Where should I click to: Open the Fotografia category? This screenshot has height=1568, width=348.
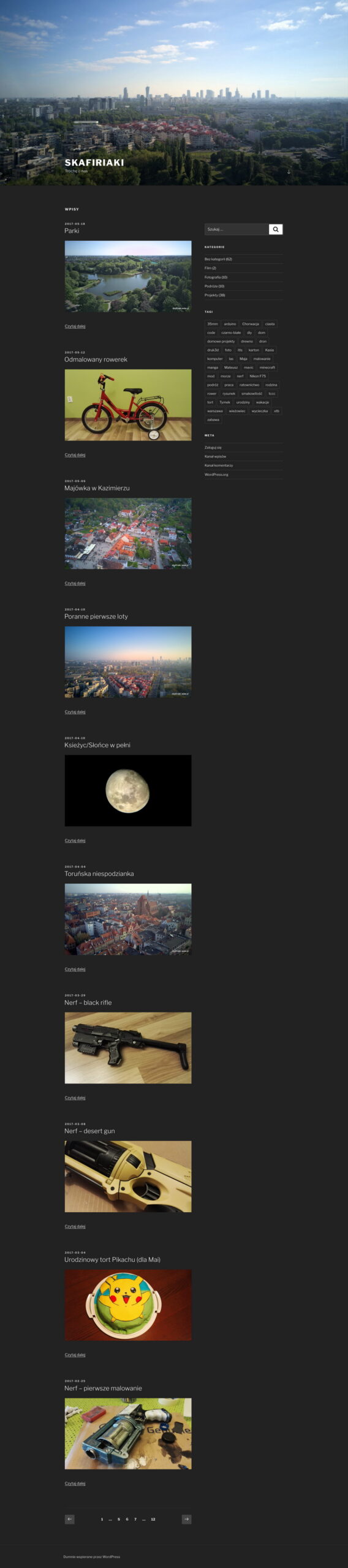pos(216,277)
